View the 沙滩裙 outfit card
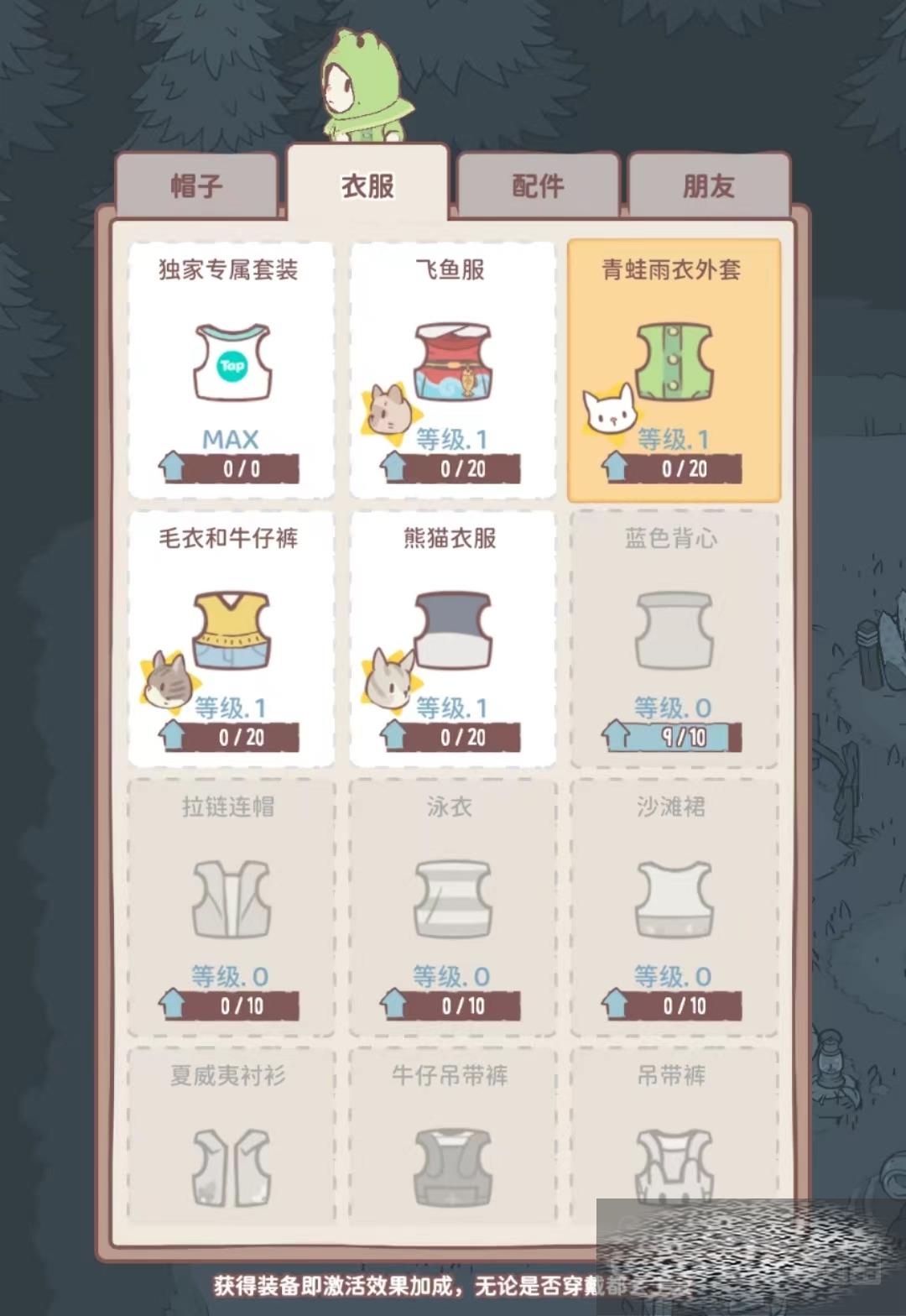 673,906
